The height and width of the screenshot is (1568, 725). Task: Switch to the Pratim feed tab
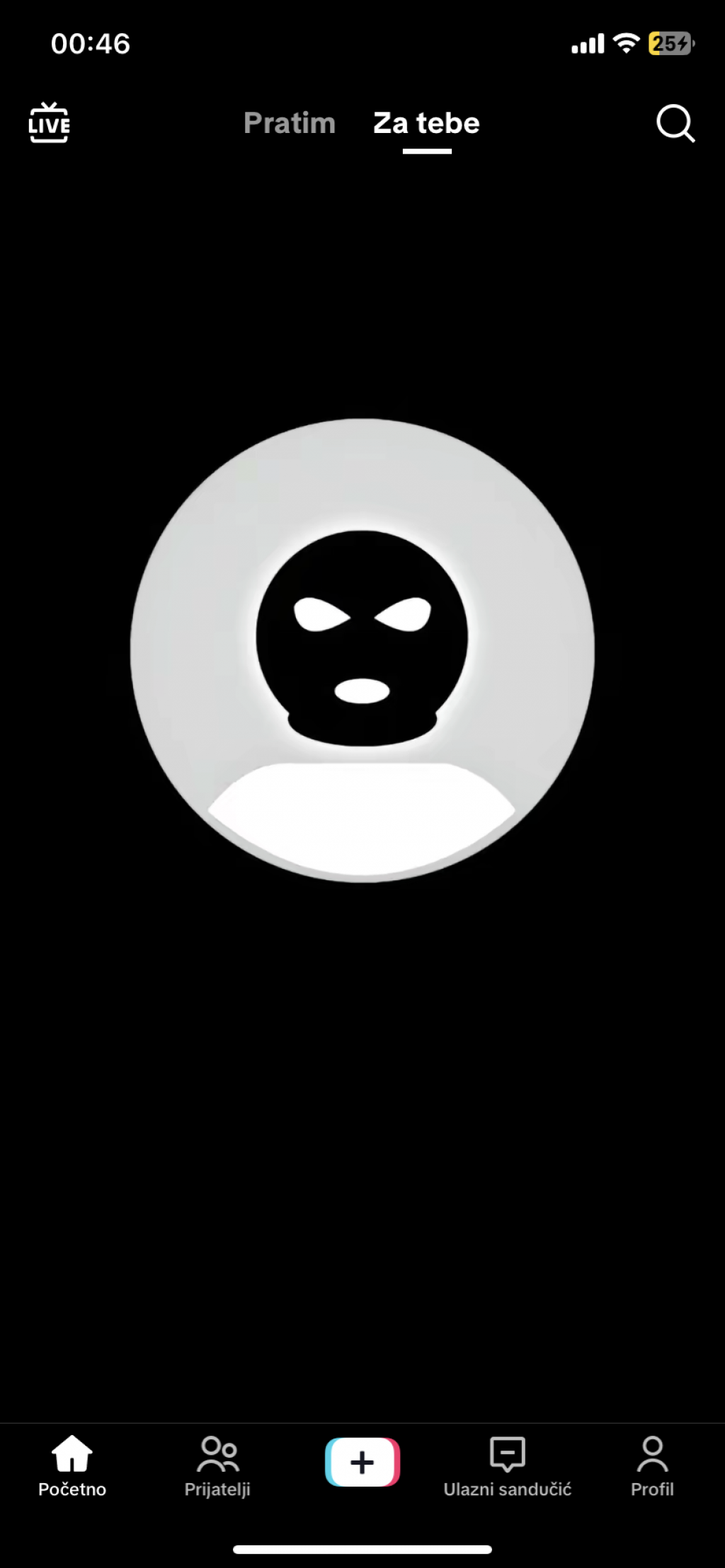click(x=290, y=123)
